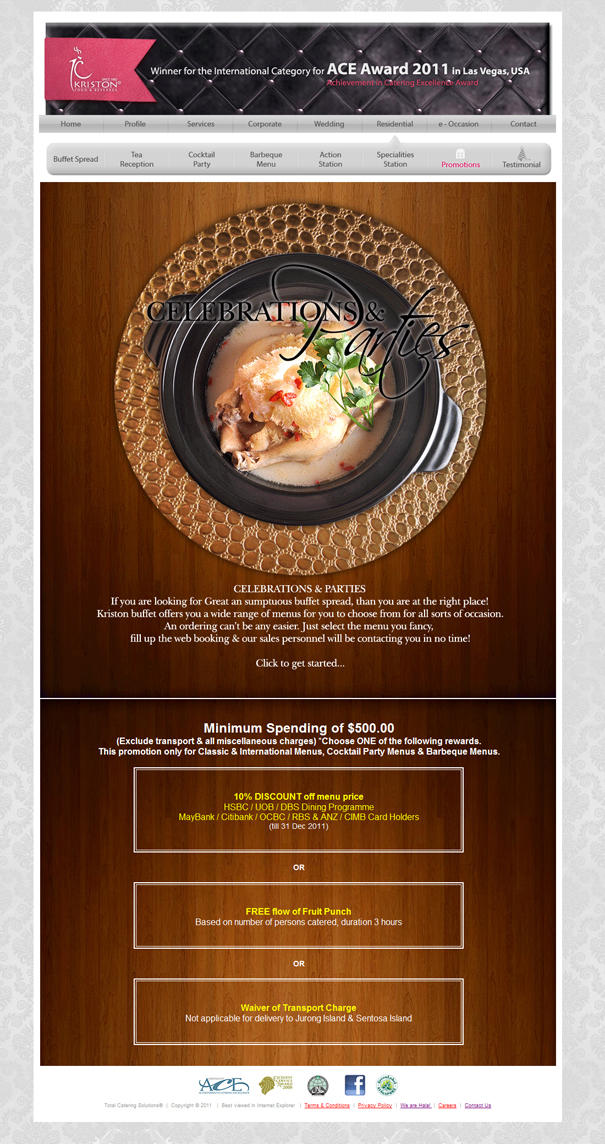
Task: View the Tea Reception menus
Action: pyautogui.click(x=137, y=159)
